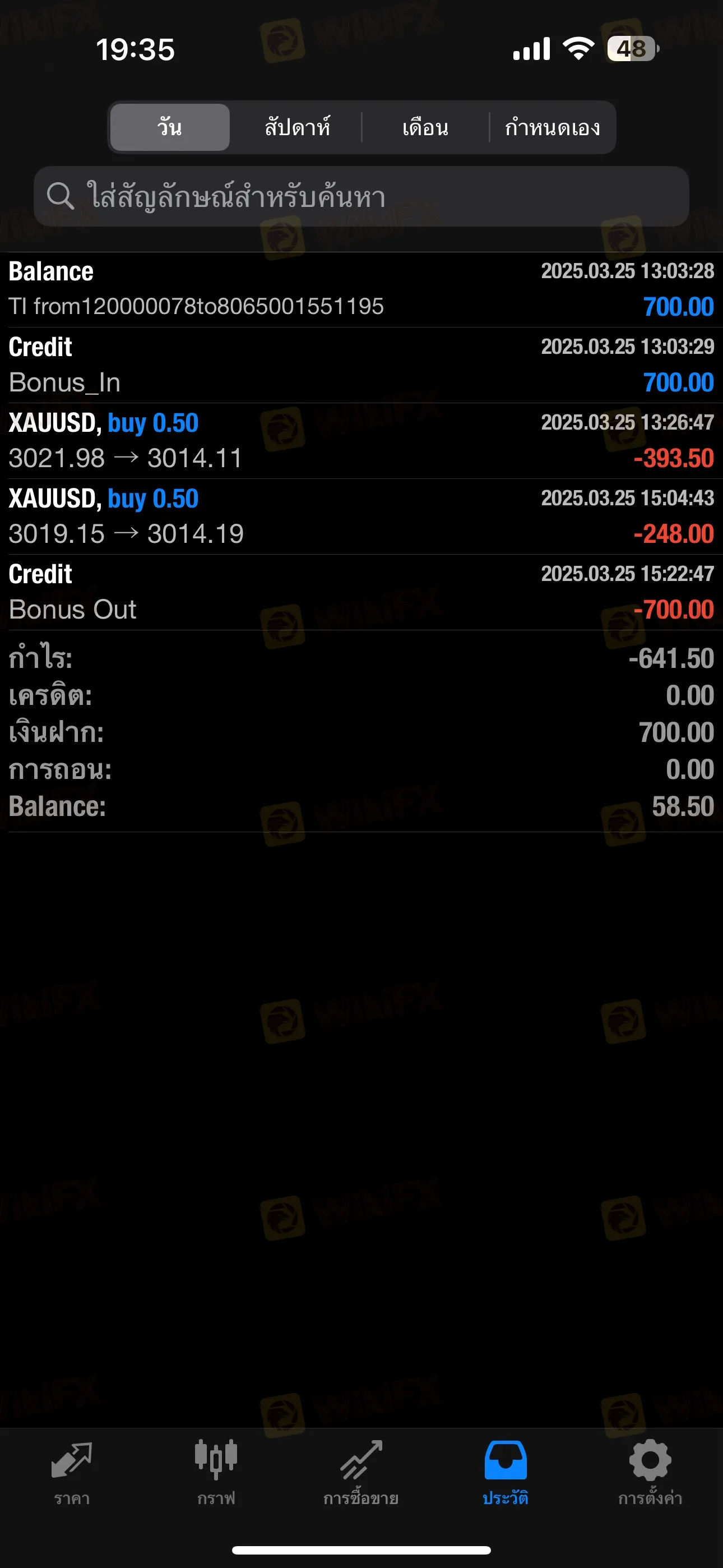Switch to the เดือน (month) period
Image resolution: width=723 pixels, height=1568 pixels.
point(425,127)
